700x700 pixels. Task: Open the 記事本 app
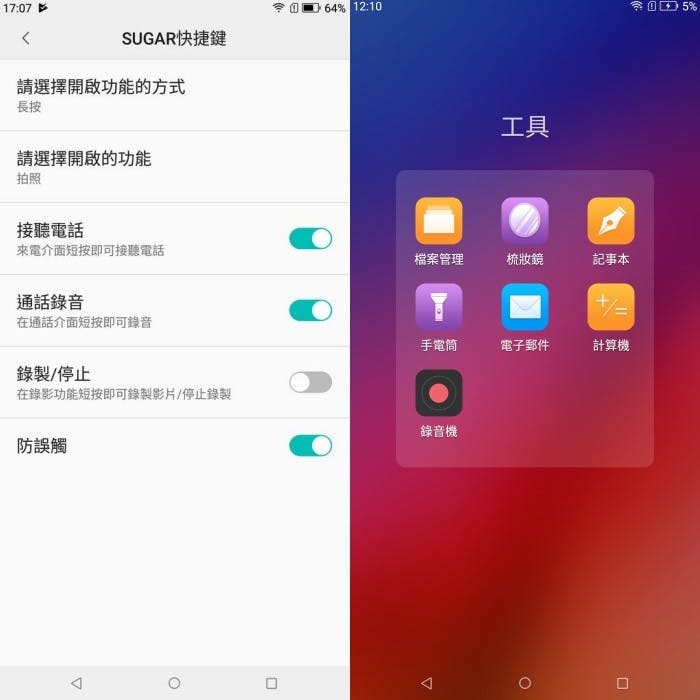[x=610, y=221]
